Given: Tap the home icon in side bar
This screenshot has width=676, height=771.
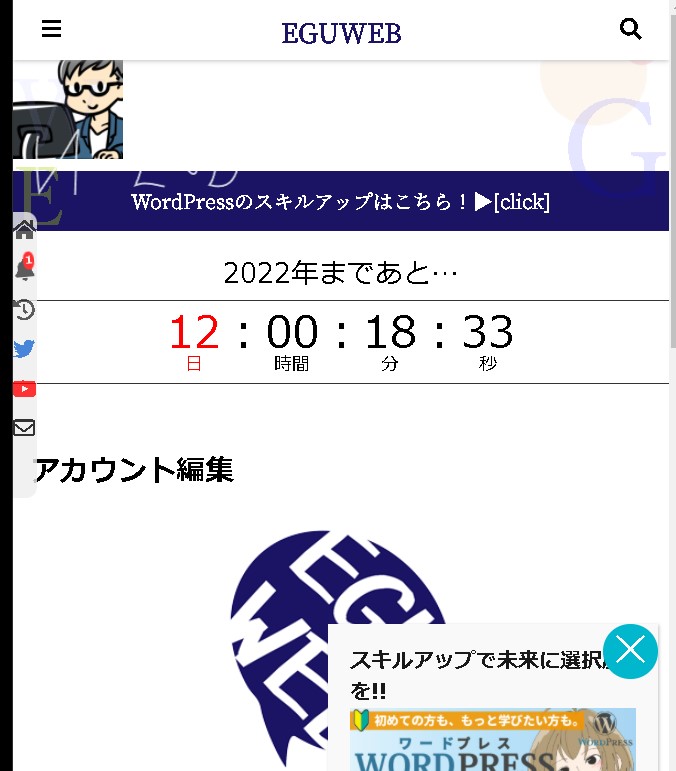Looking at the screenshot, I should point(24,229).
